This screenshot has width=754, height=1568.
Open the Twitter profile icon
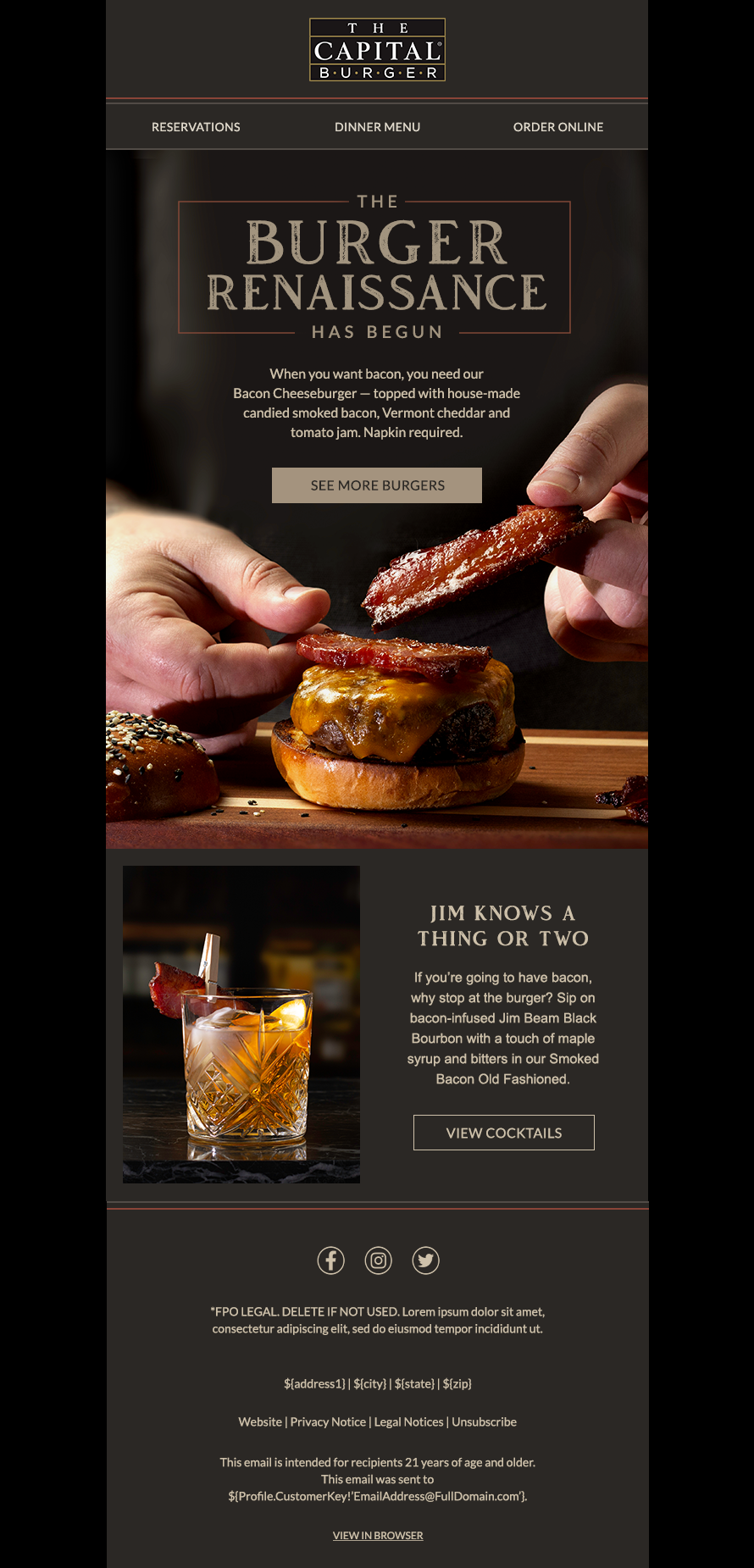tap(425, 1260)
